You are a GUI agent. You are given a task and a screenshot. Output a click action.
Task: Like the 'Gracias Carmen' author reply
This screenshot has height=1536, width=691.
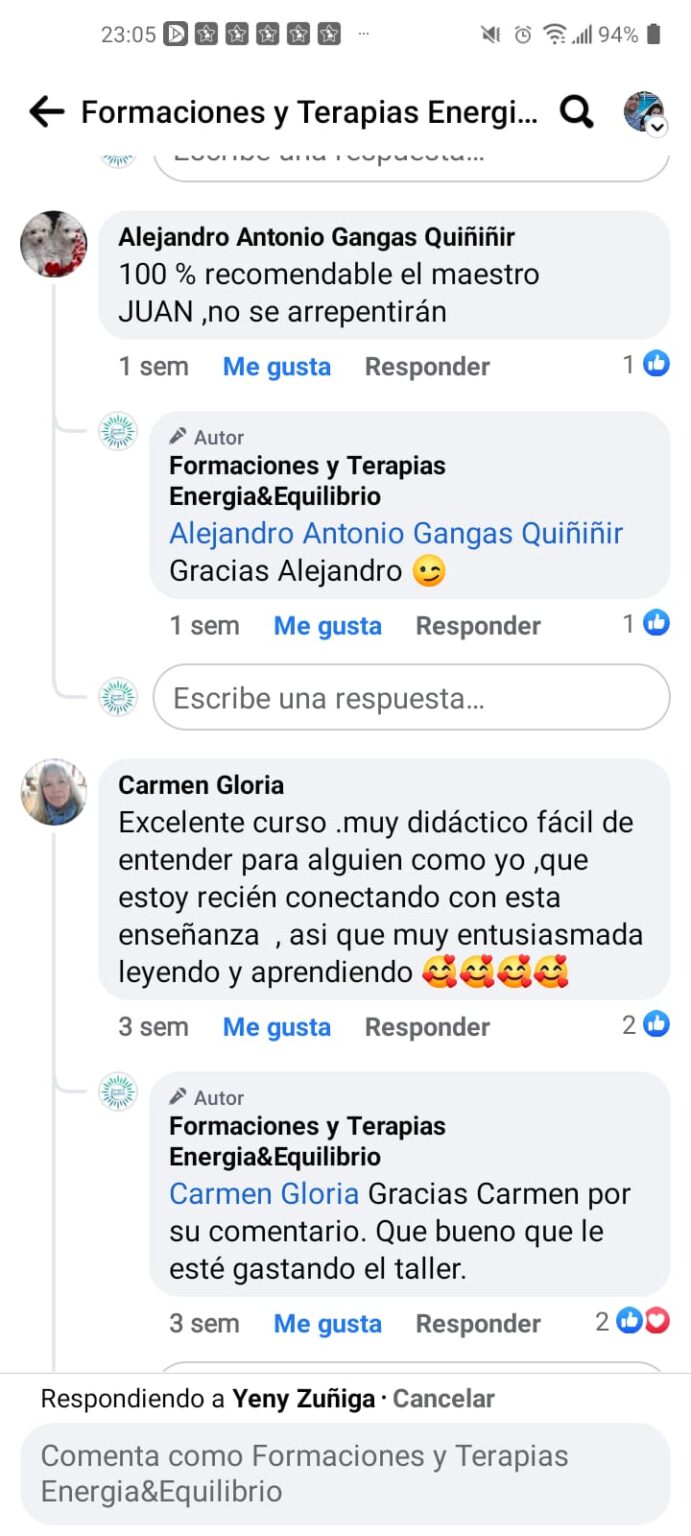point(327,1324)
